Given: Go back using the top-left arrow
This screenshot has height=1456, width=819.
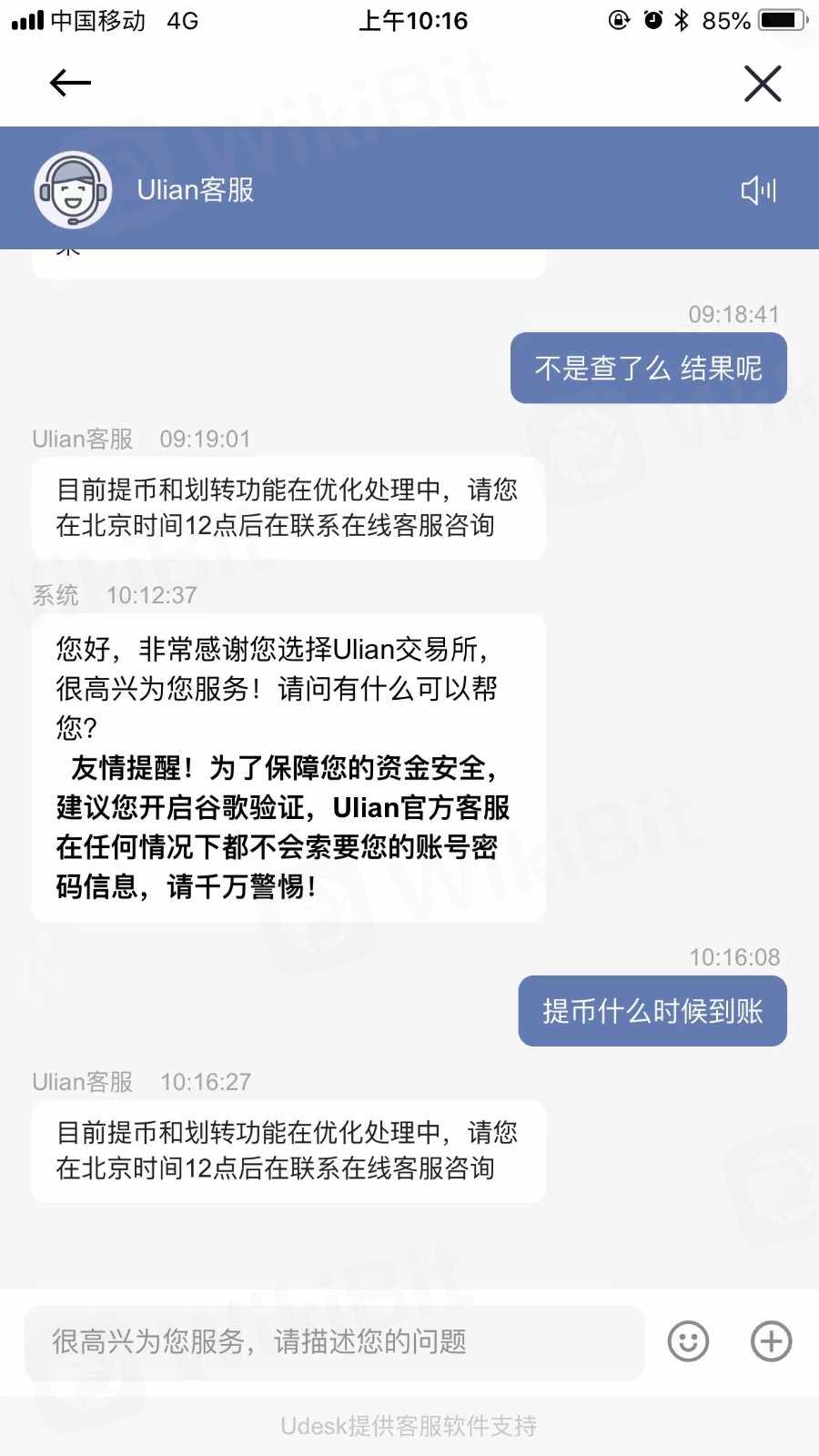Looking at the screenshot, I should (x=70, y=84).
